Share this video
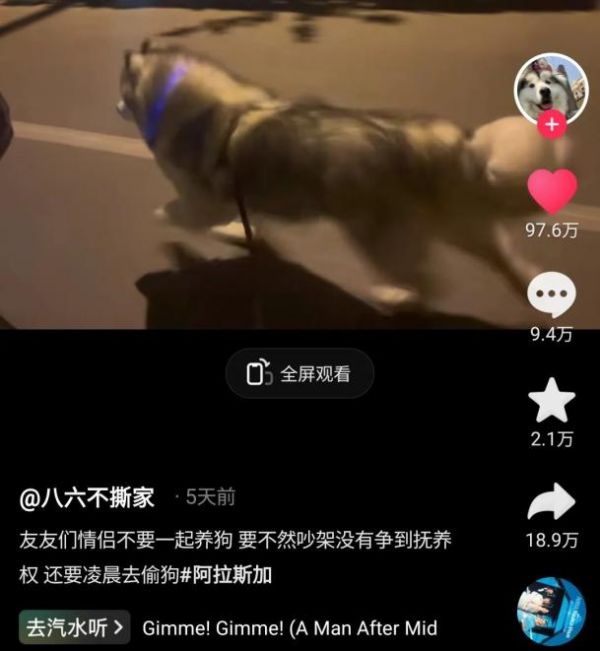The image size is (600, 651). point(551,502)
